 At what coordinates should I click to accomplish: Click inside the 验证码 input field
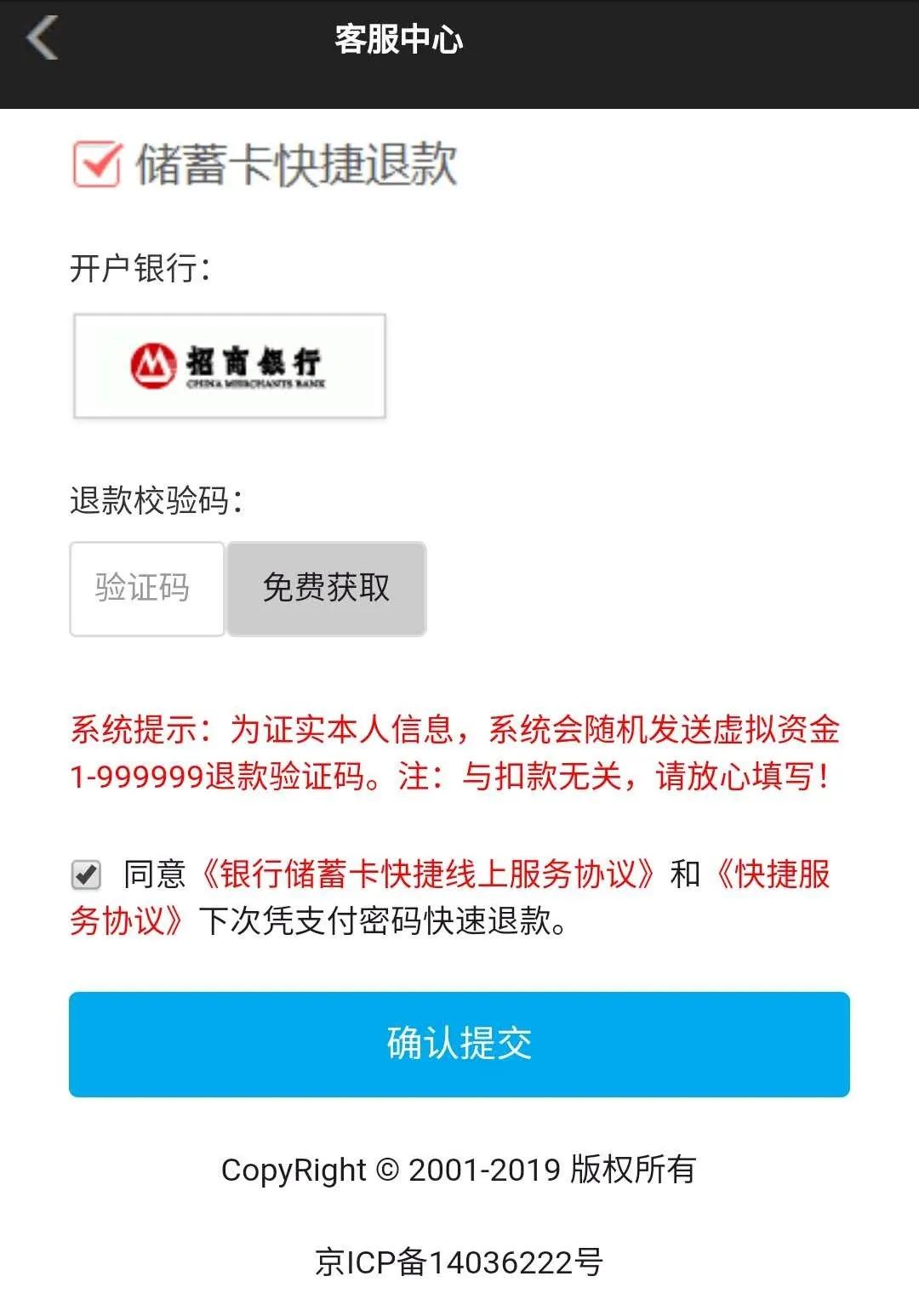click(146, 589)
